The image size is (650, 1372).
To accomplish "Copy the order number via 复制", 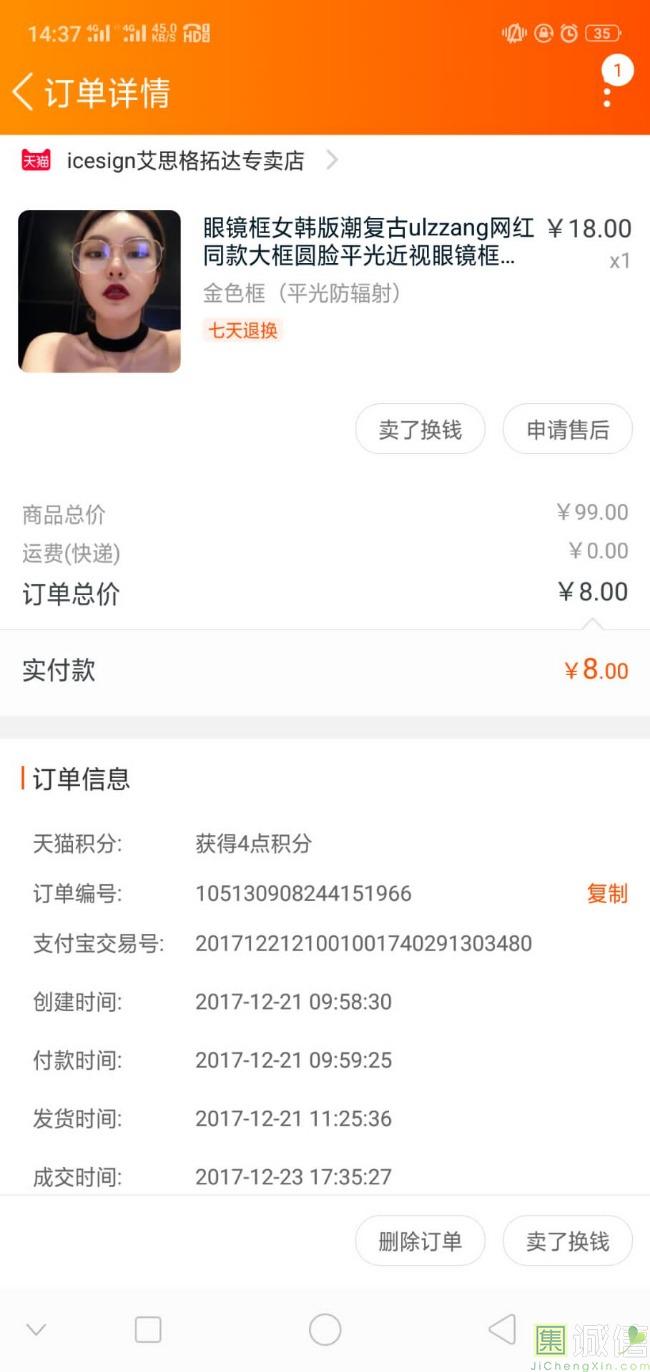I will click(606, 893).
